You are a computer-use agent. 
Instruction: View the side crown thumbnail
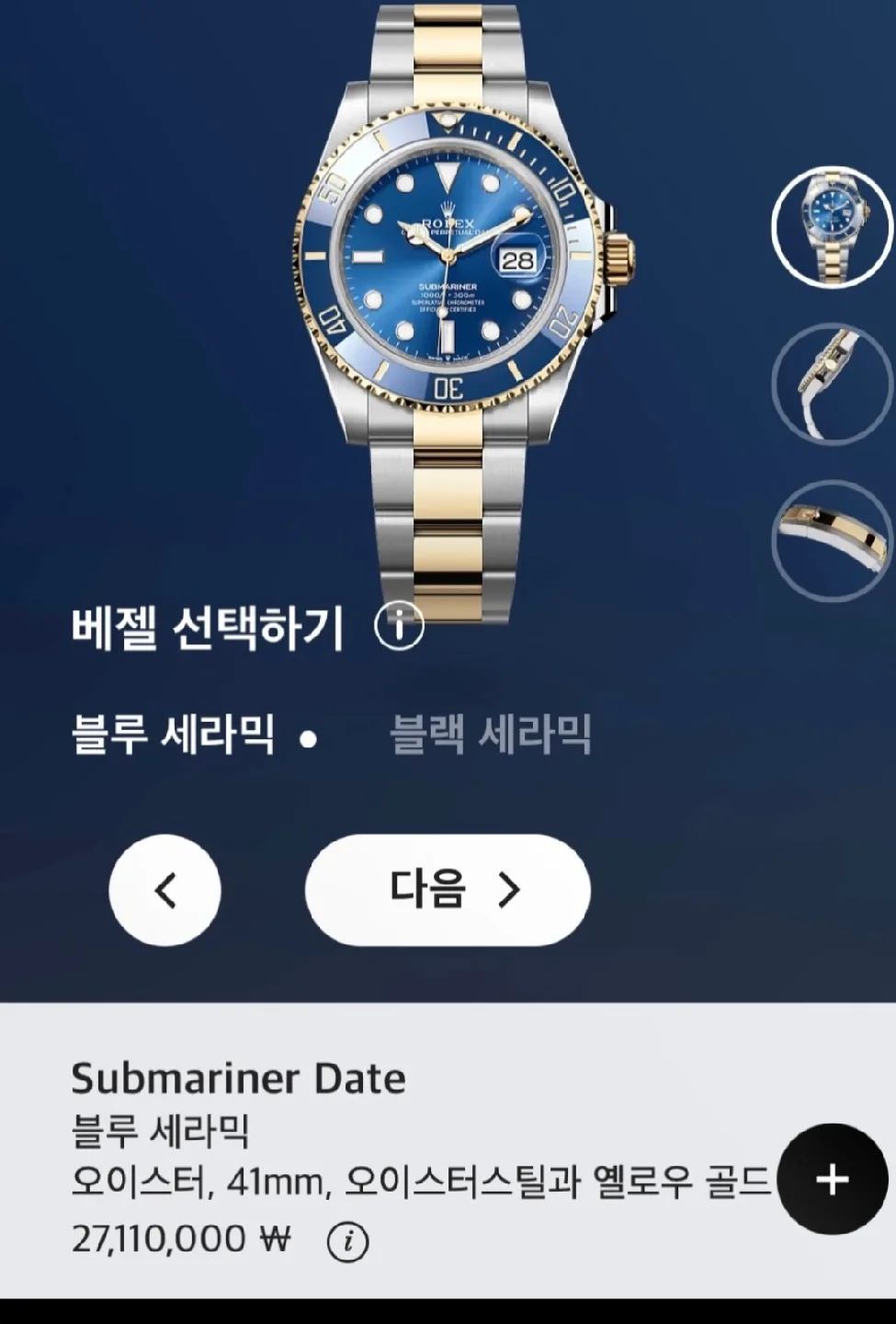pyautogui.click(x=832, y=383)
